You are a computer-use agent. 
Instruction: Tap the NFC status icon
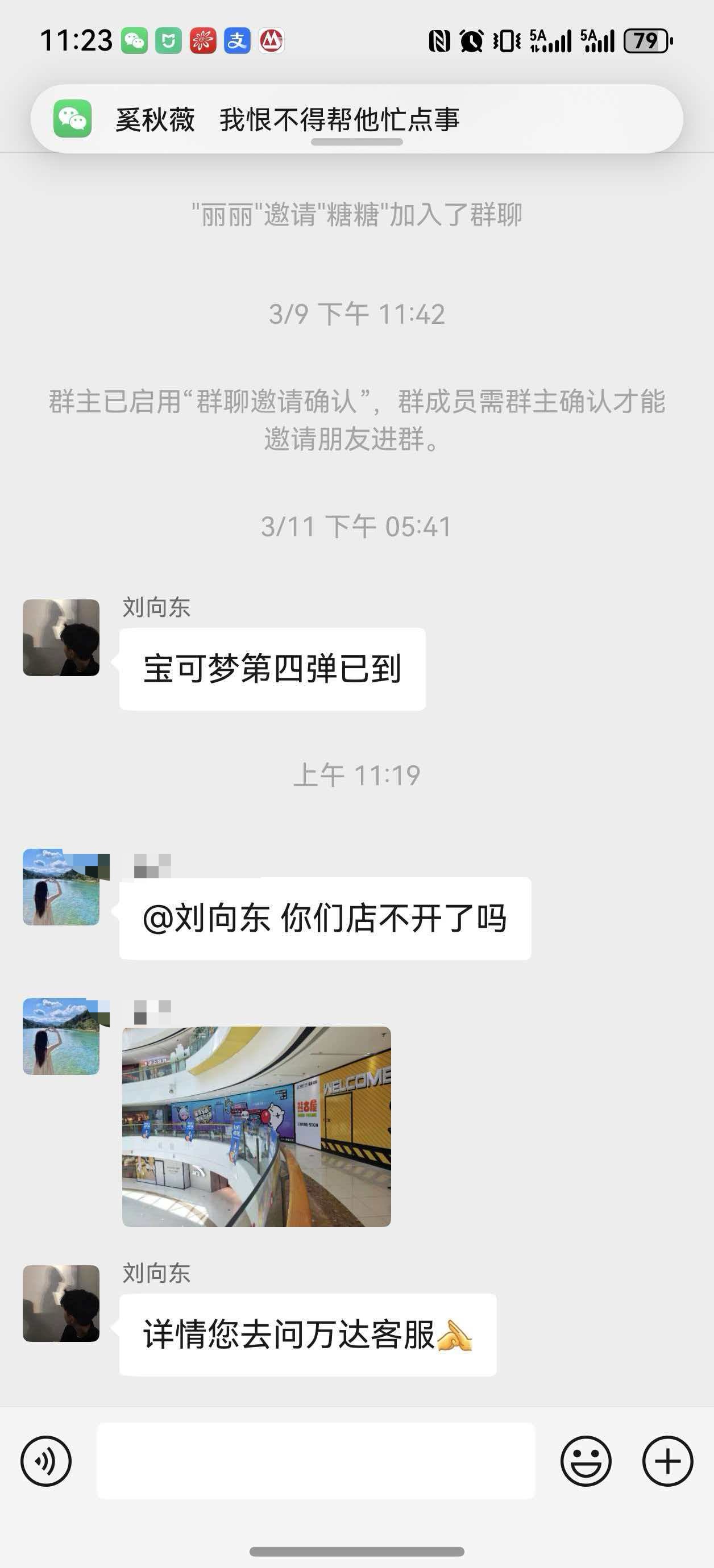[439, 40]
